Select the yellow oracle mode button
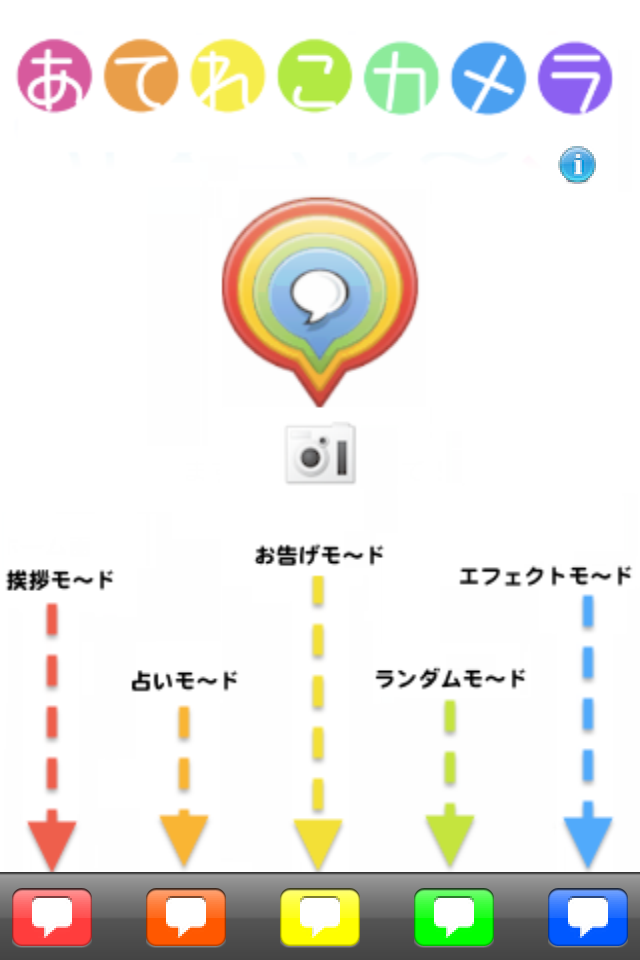This screenshot has width=640, height=960. click(320, 917)
